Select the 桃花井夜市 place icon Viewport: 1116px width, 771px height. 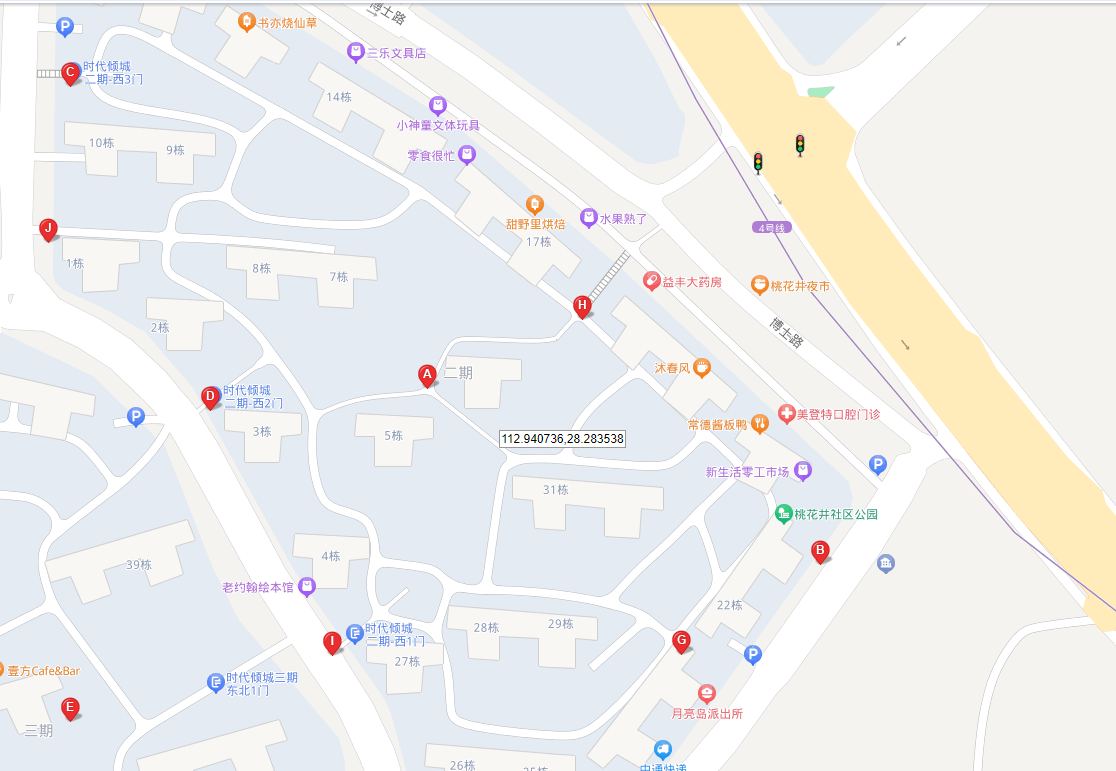pos(760,286)
